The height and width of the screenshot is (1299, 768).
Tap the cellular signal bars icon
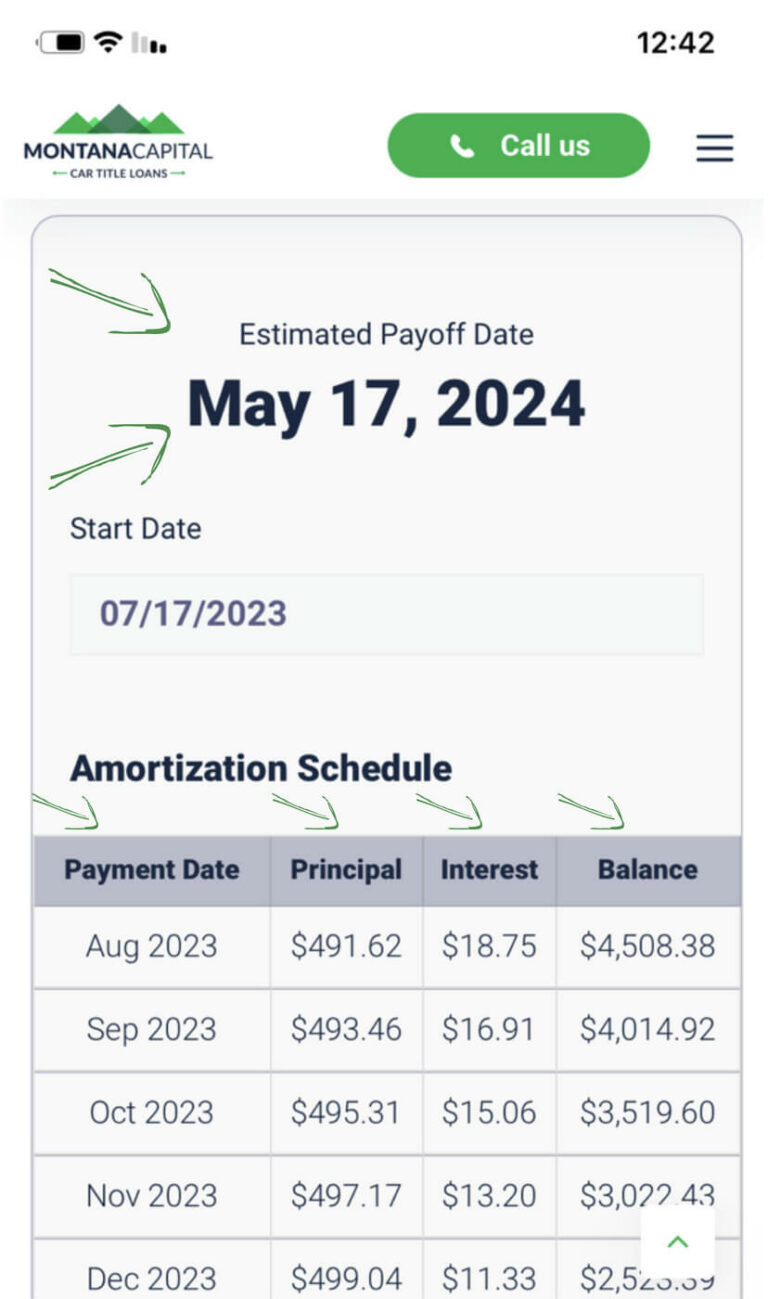pyautogui.click(x=147, y=42)
